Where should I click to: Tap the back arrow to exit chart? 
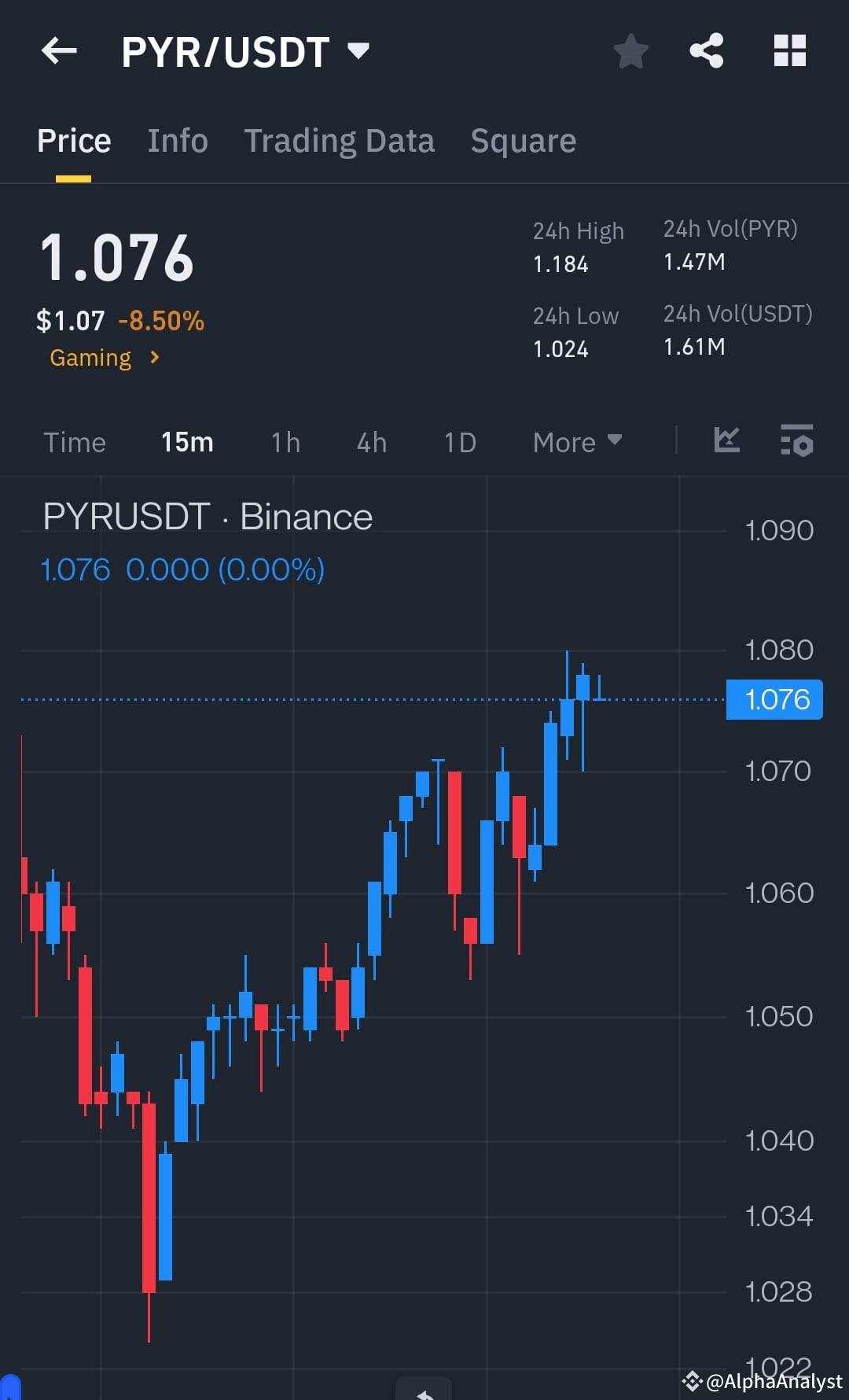pyautogui.click(x=58, y=50)
